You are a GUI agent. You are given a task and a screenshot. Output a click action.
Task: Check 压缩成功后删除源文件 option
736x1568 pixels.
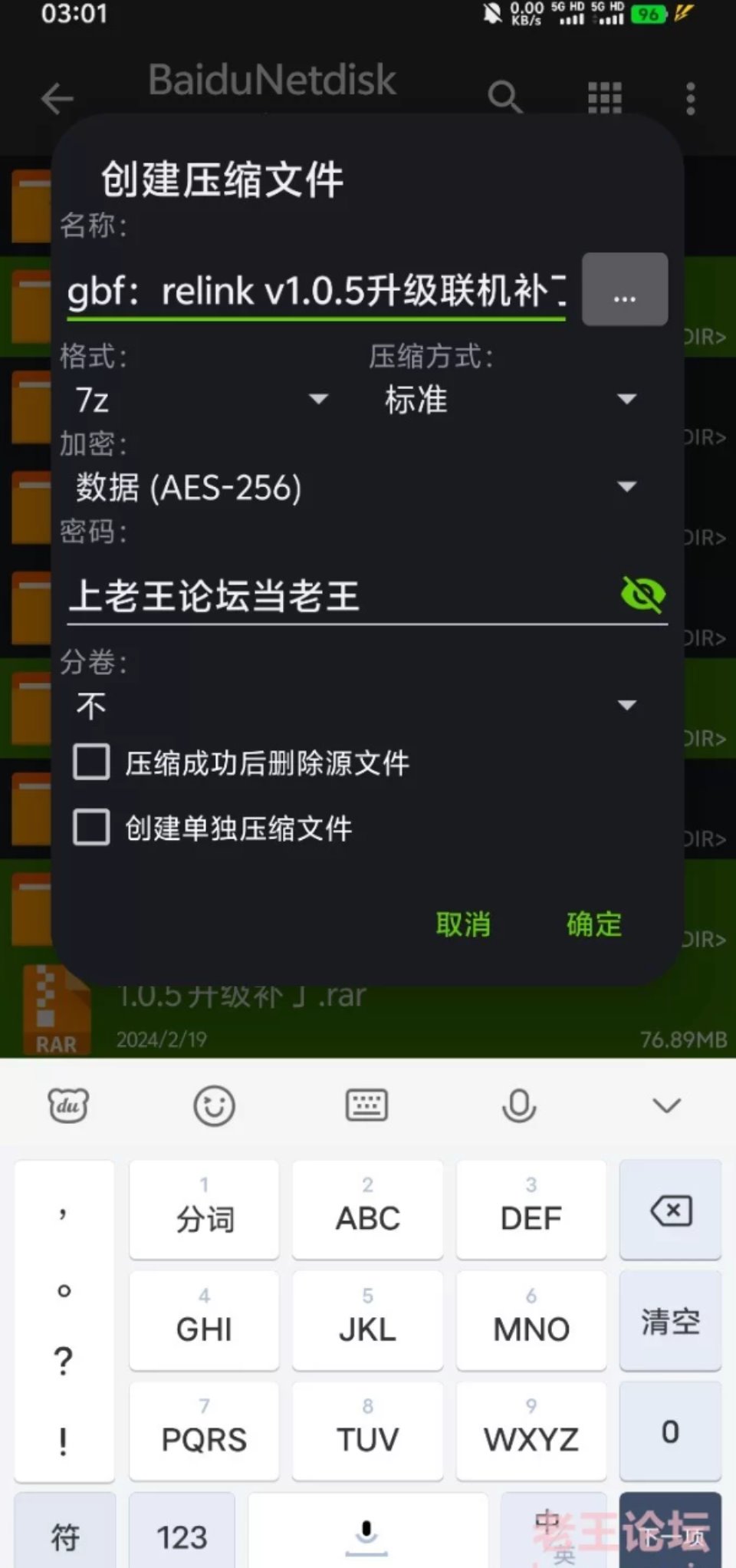[x=91, y=763]
